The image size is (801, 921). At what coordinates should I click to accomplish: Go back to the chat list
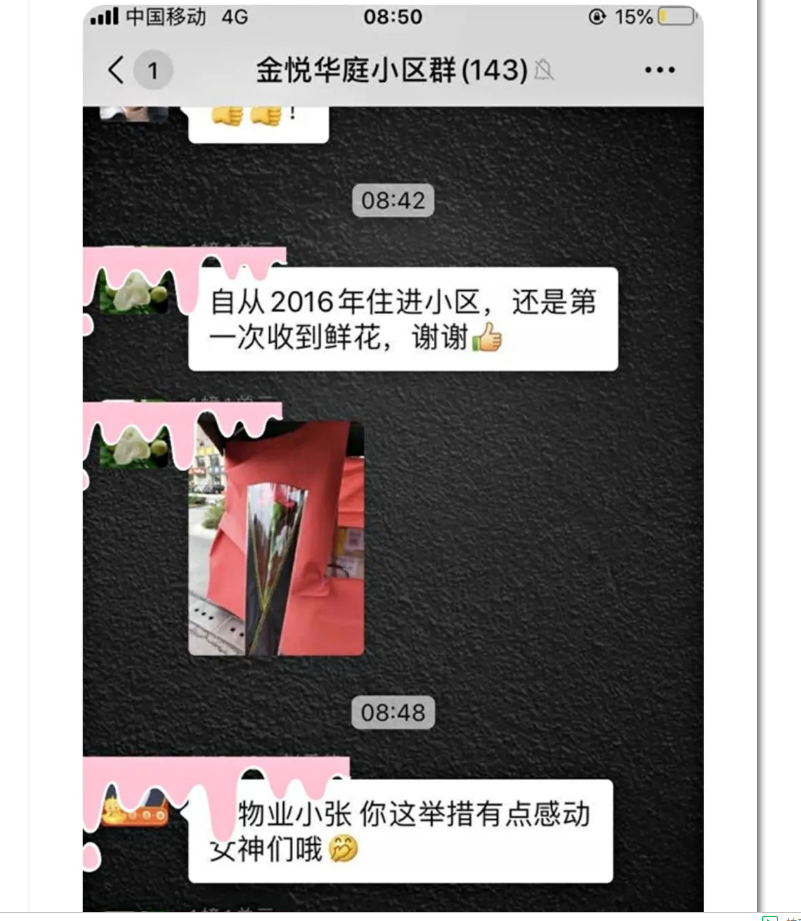coord(118,70)
